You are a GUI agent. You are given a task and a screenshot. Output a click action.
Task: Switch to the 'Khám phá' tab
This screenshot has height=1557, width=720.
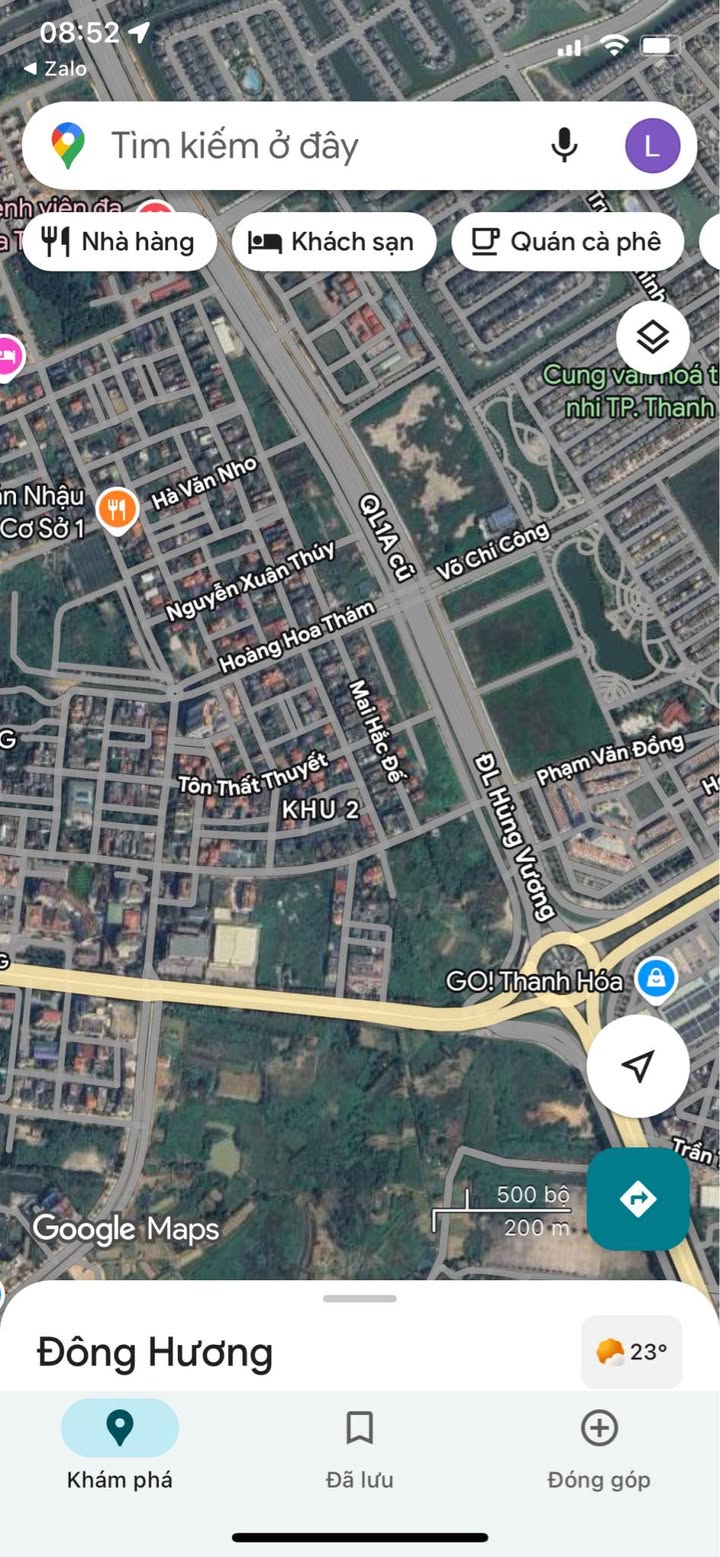pyautogui.click(x=120, y=1445)
